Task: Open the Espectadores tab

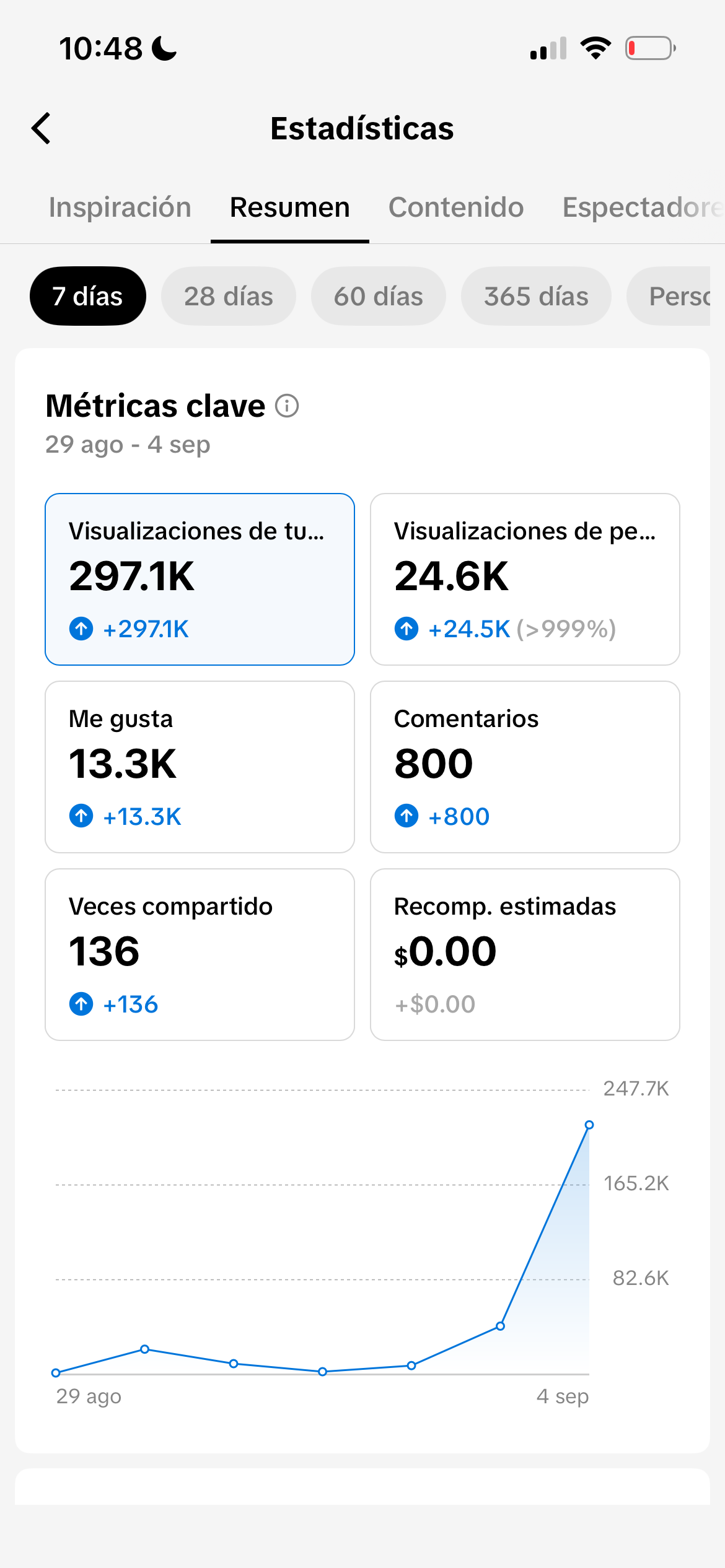Action: tap(643, 207)
